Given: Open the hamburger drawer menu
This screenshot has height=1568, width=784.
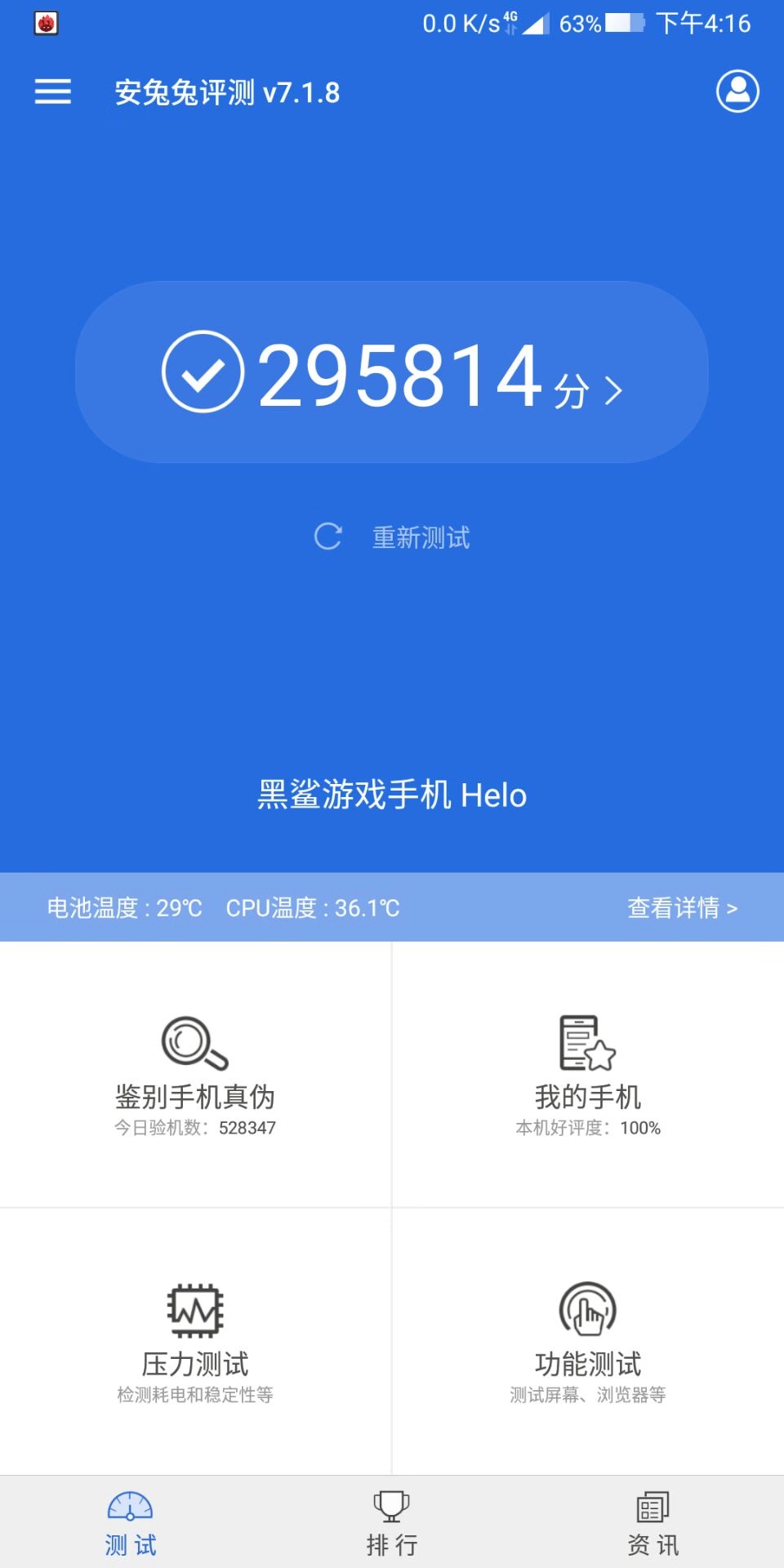Looking at the screenshot, I should coord(53,91).
